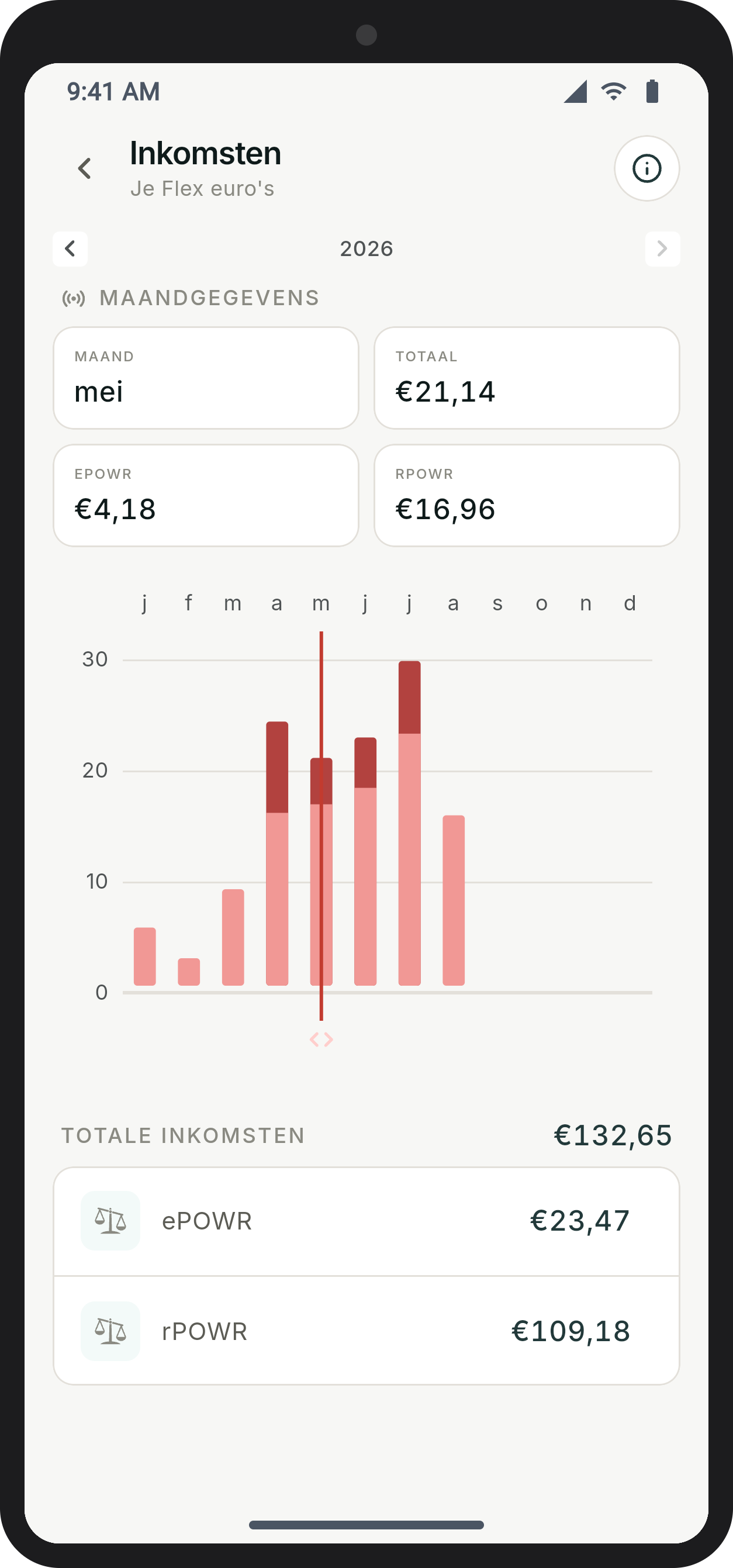Go to the year after 2026
Image resolution: width=733 pixels, height=1568 pixels.
[662, 248]
